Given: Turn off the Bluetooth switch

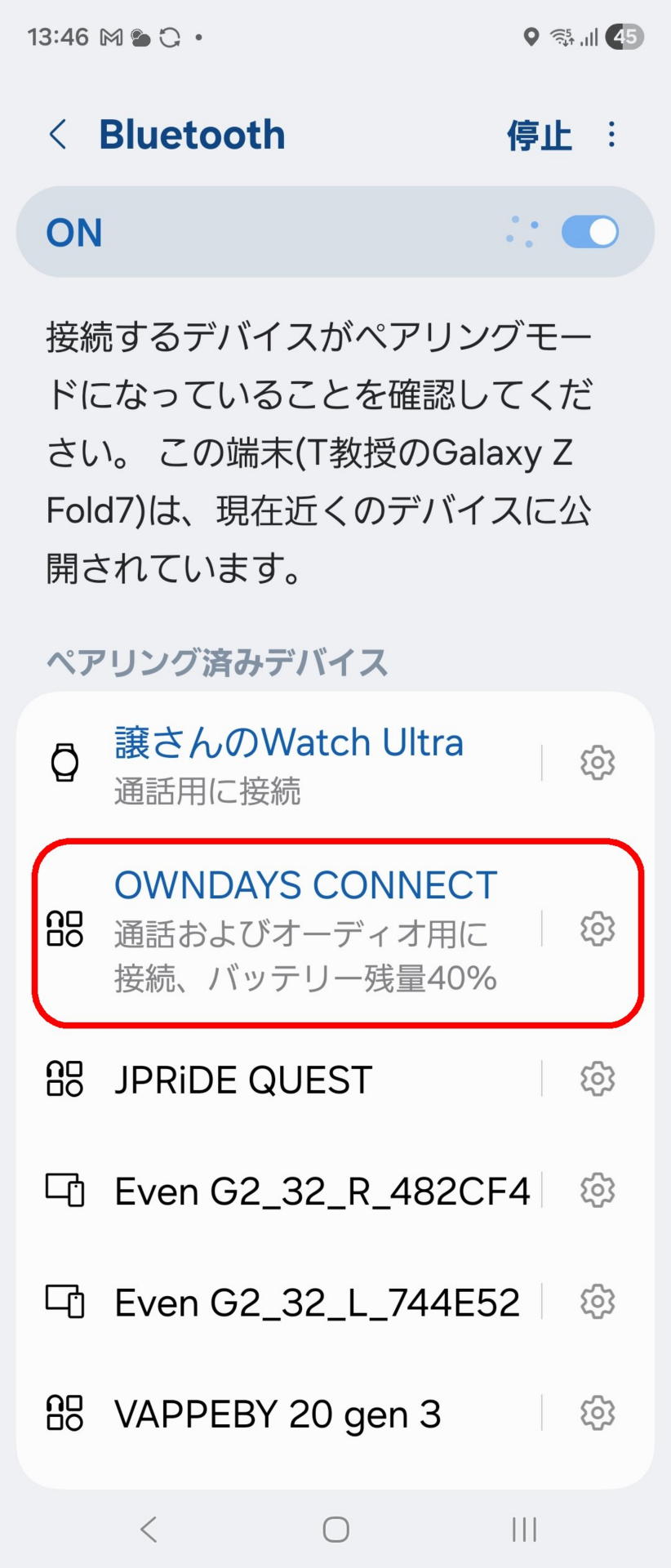Looking at the screenshot, I should click(589, 232).
